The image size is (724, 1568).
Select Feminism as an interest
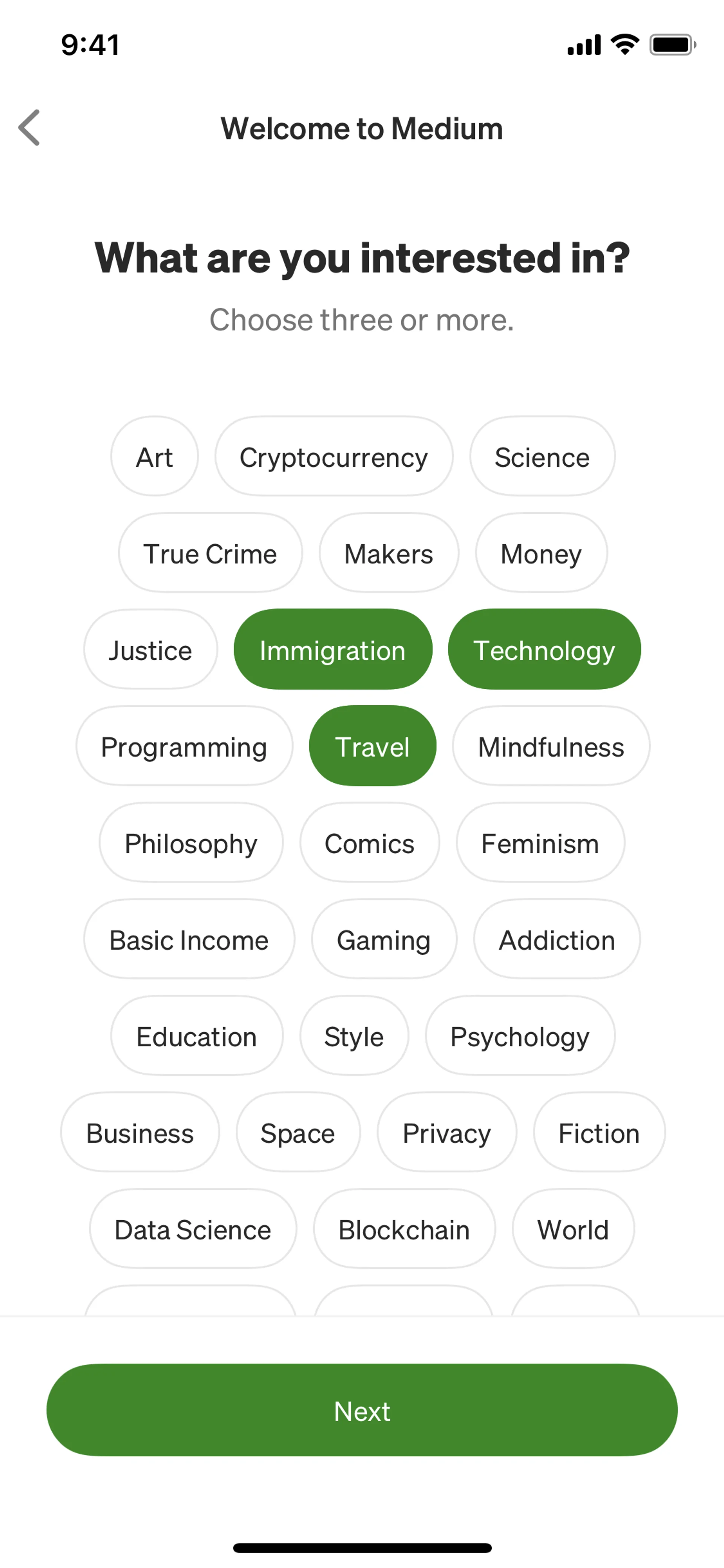[x=540, y=843]
